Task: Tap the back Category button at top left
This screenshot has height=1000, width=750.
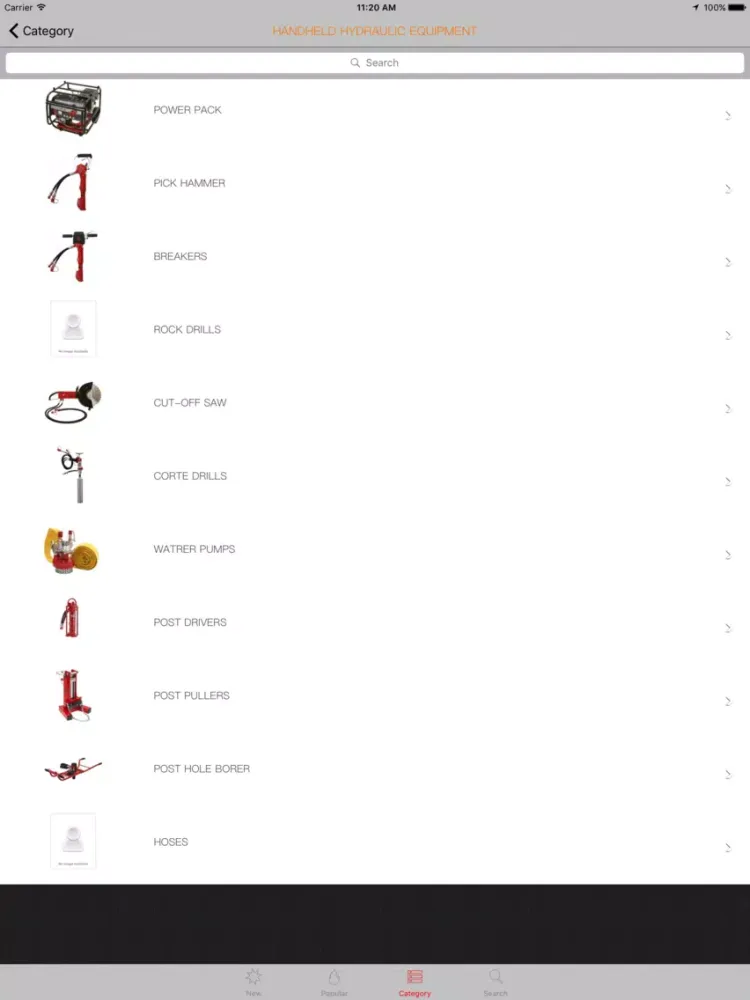Action: [x=40, y=31]
